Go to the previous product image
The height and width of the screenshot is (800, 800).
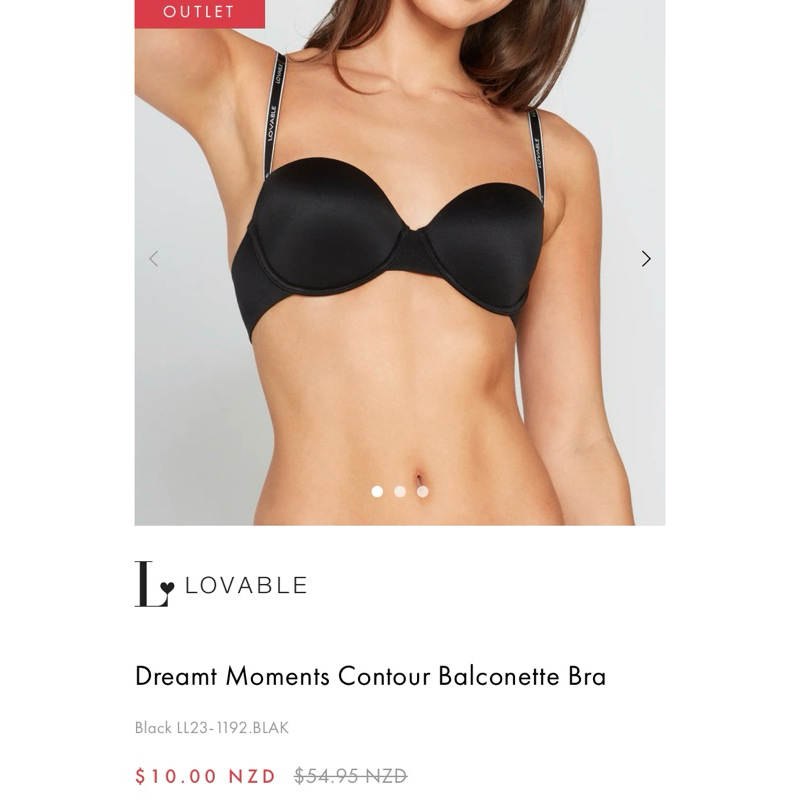(x=154, y=259)
